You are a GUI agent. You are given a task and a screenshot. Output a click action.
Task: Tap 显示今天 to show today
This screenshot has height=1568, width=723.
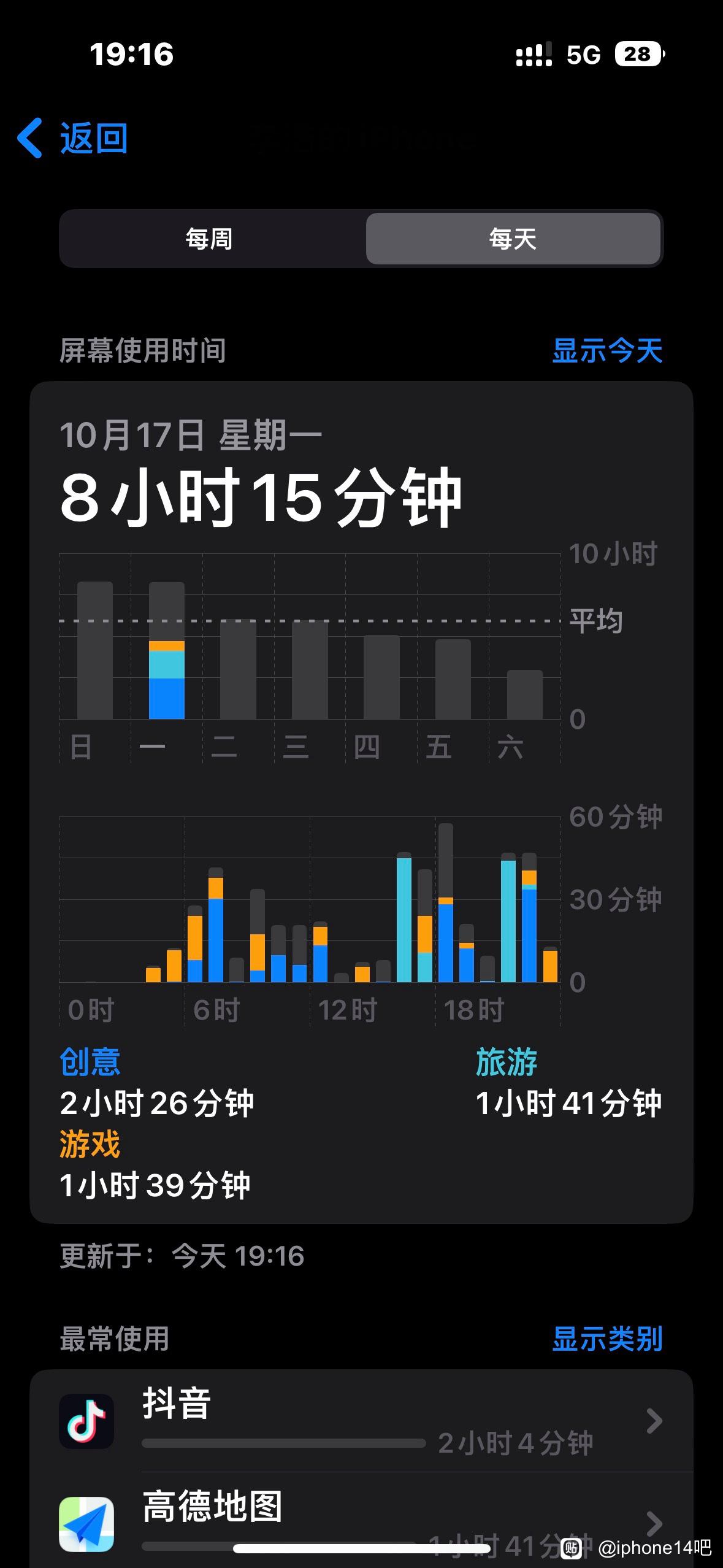607,351
